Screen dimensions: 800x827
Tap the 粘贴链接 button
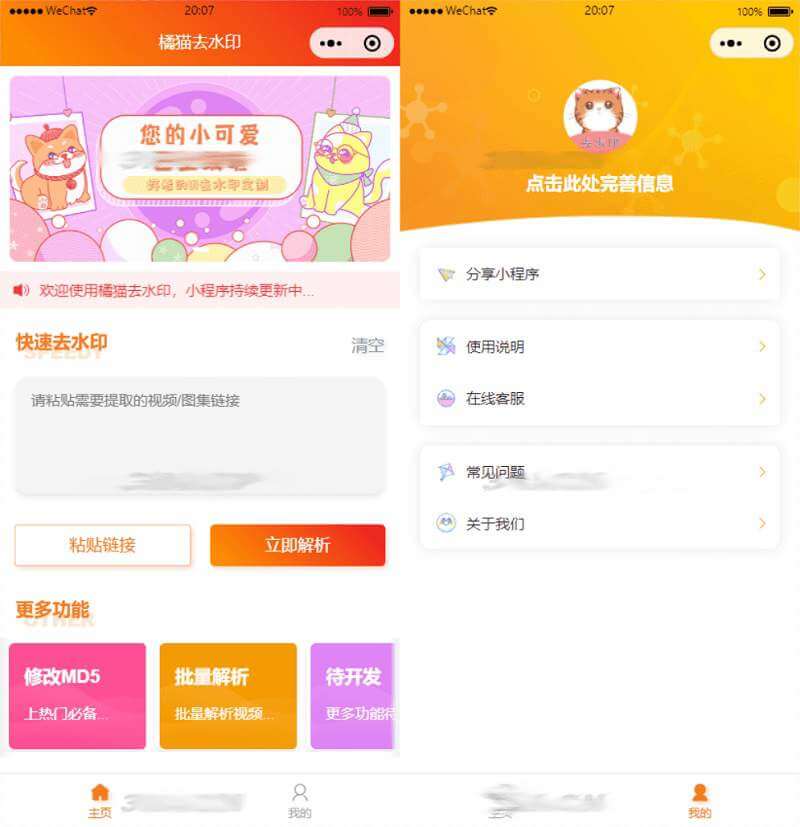point(102,545)
